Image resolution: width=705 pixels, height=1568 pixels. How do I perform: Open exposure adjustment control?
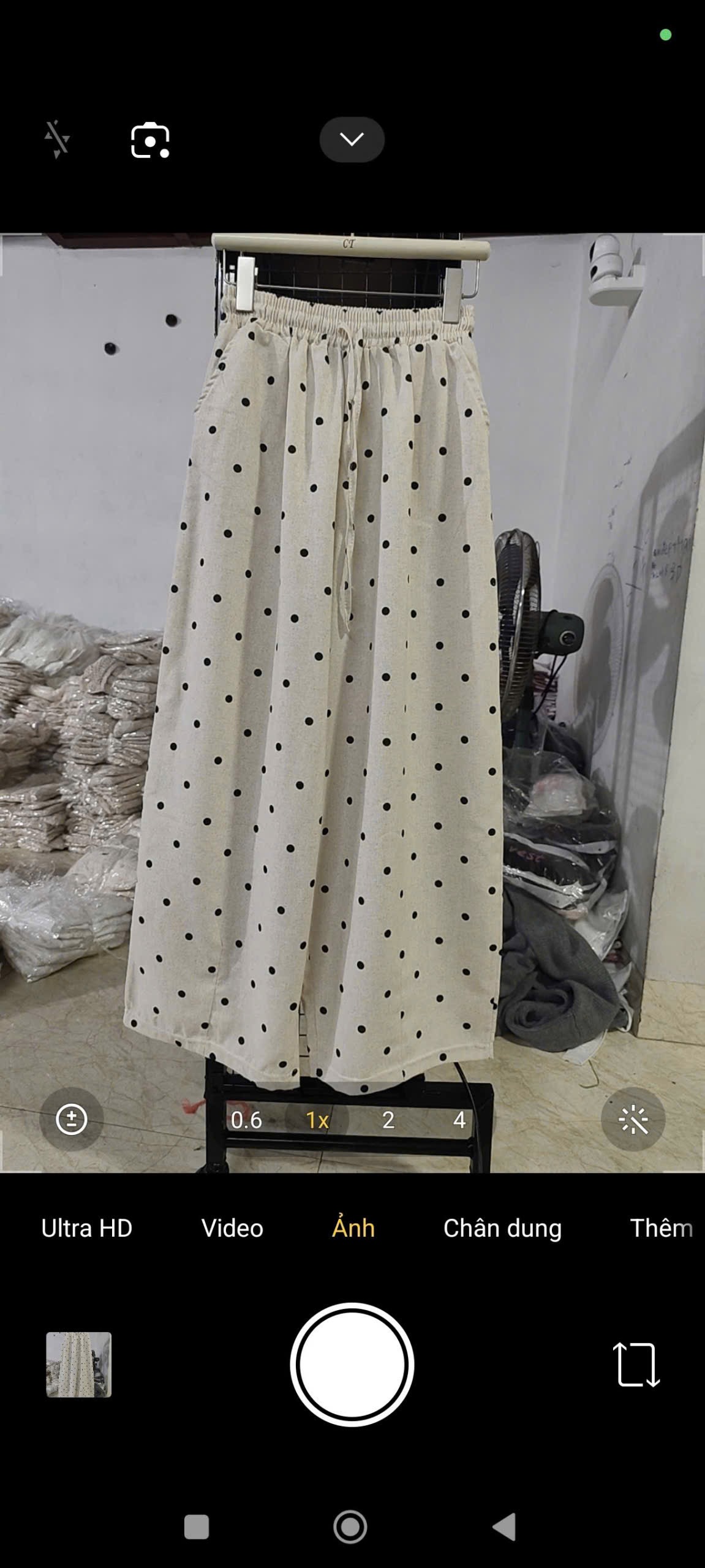pos(72,1119)
